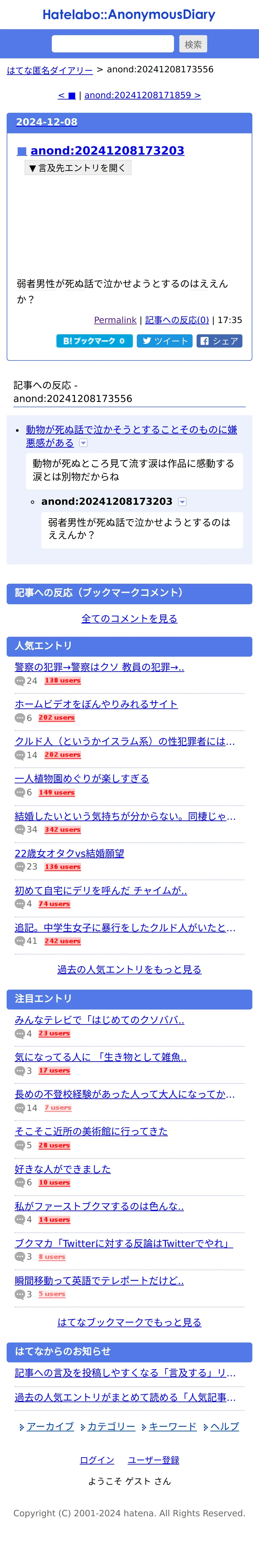Viewport: 259px width, 1568px height.
Task: See 過去の人気エントリをもっと見る
Action: [x=129, y=969]
